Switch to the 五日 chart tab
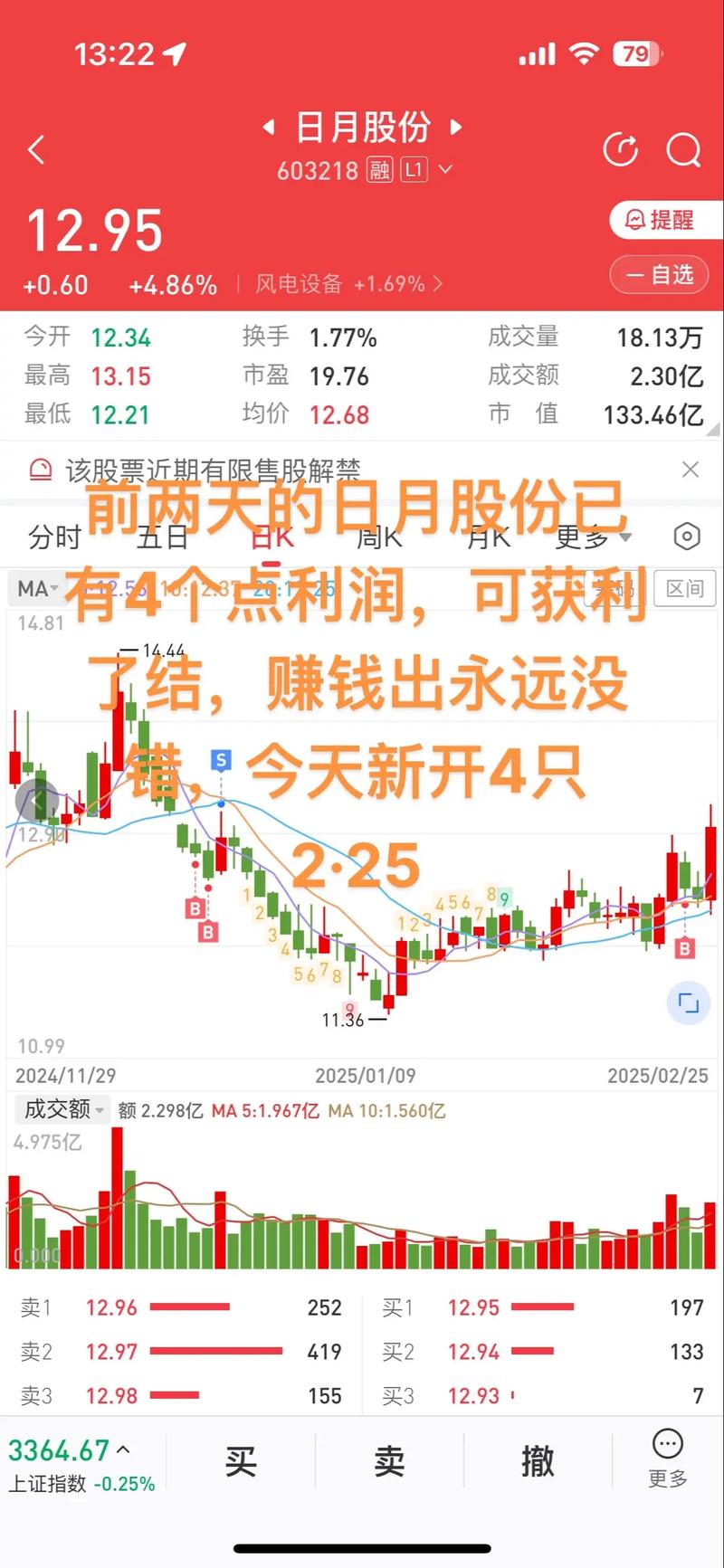 coord(162,537)
